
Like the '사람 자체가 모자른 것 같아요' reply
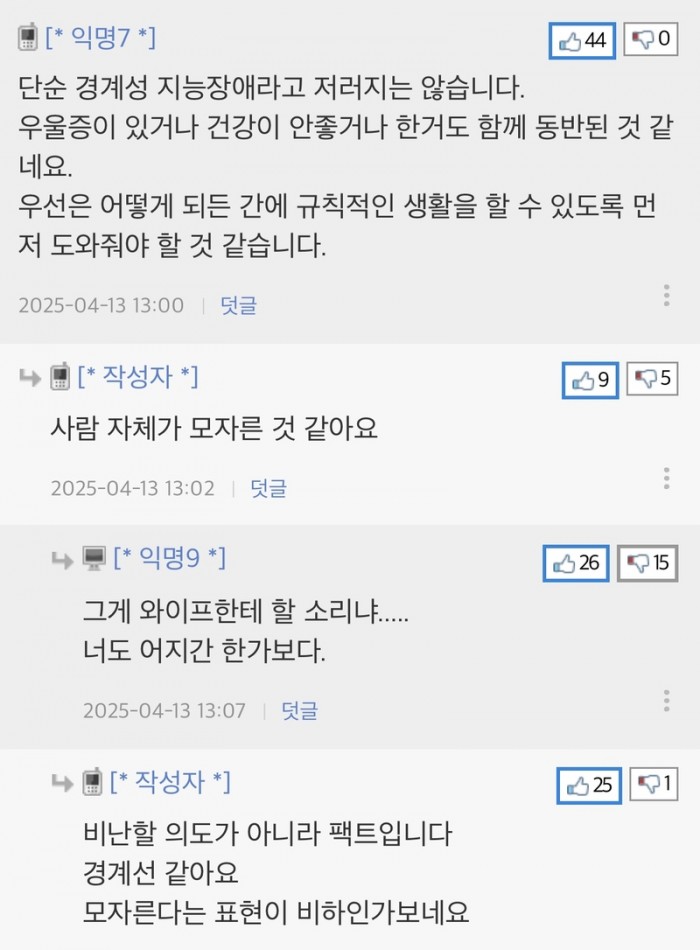click(x=589, y=379)
